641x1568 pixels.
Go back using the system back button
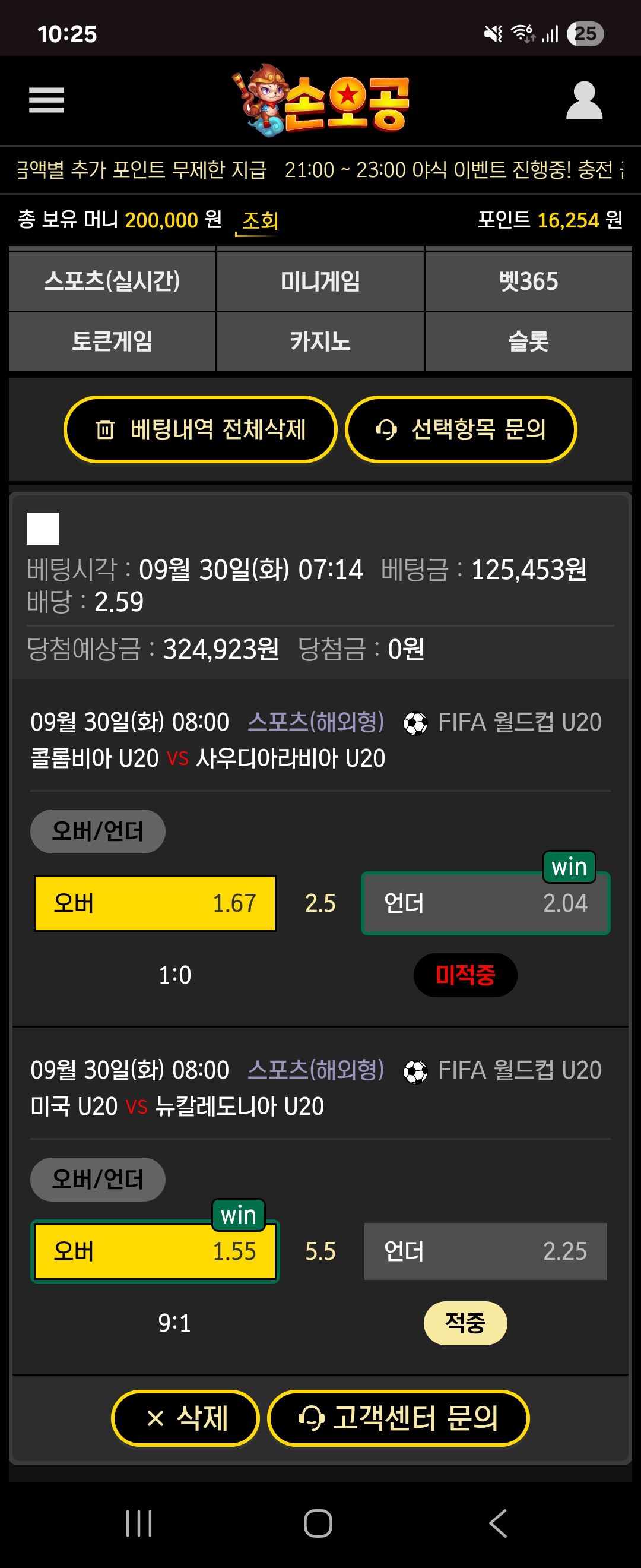pos(497,1523)
